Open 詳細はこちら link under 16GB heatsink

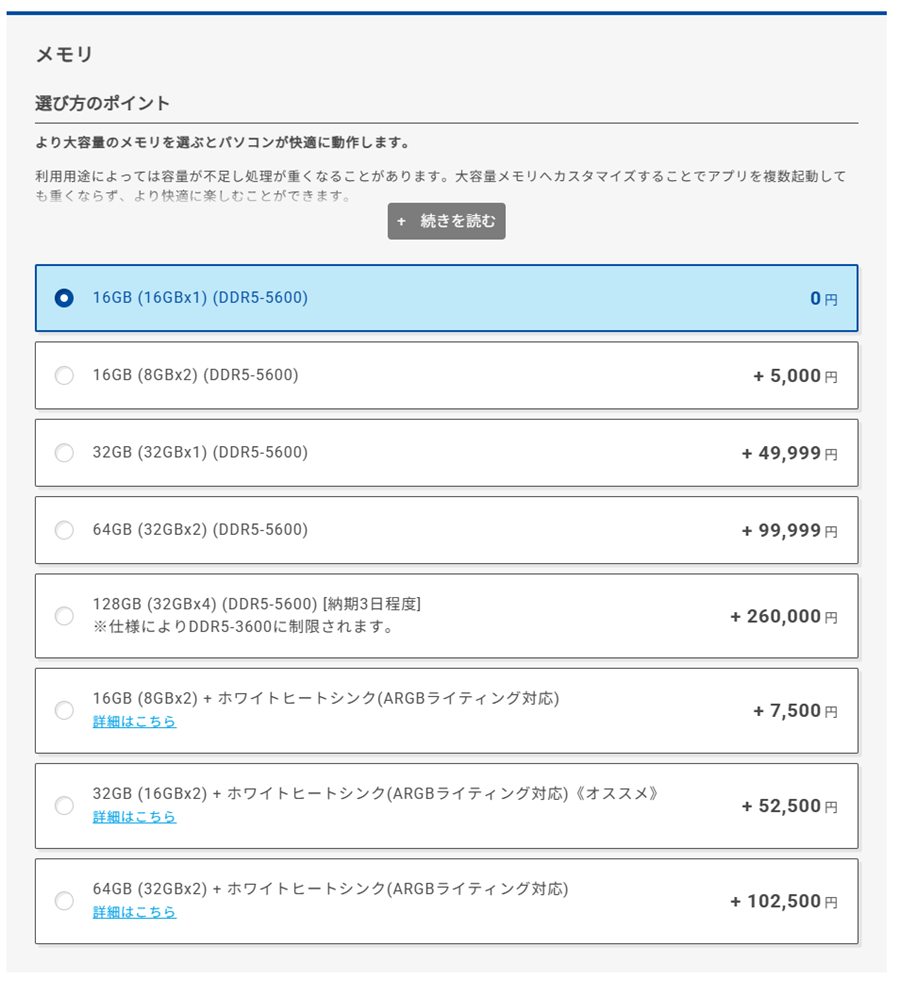coord(134,722)
